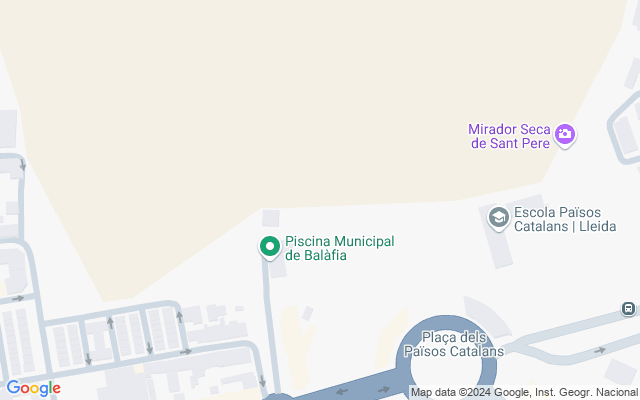The height and width of the screenshot is (400, 640).
Task: Open the Piscina Municipal de Balàfia pin
Action: 269,246
